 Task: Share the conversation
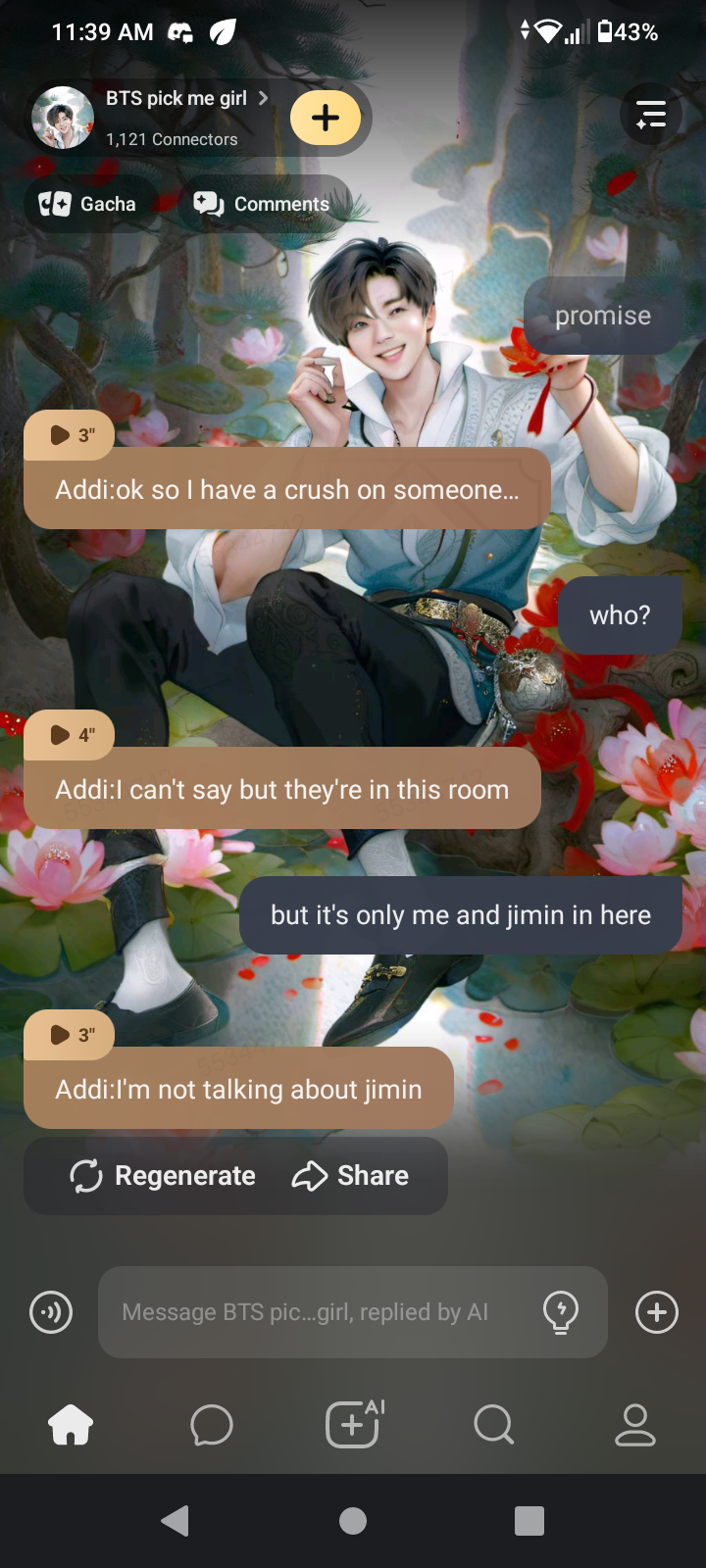[x=351, y=1176]
